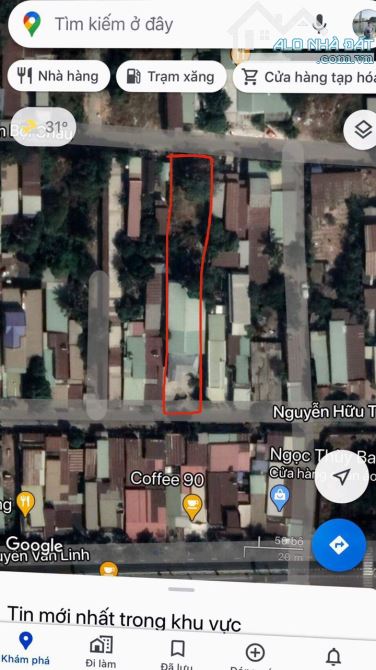Center map on my location
Viewport: 376px width, 670px height.
[341, 476]
